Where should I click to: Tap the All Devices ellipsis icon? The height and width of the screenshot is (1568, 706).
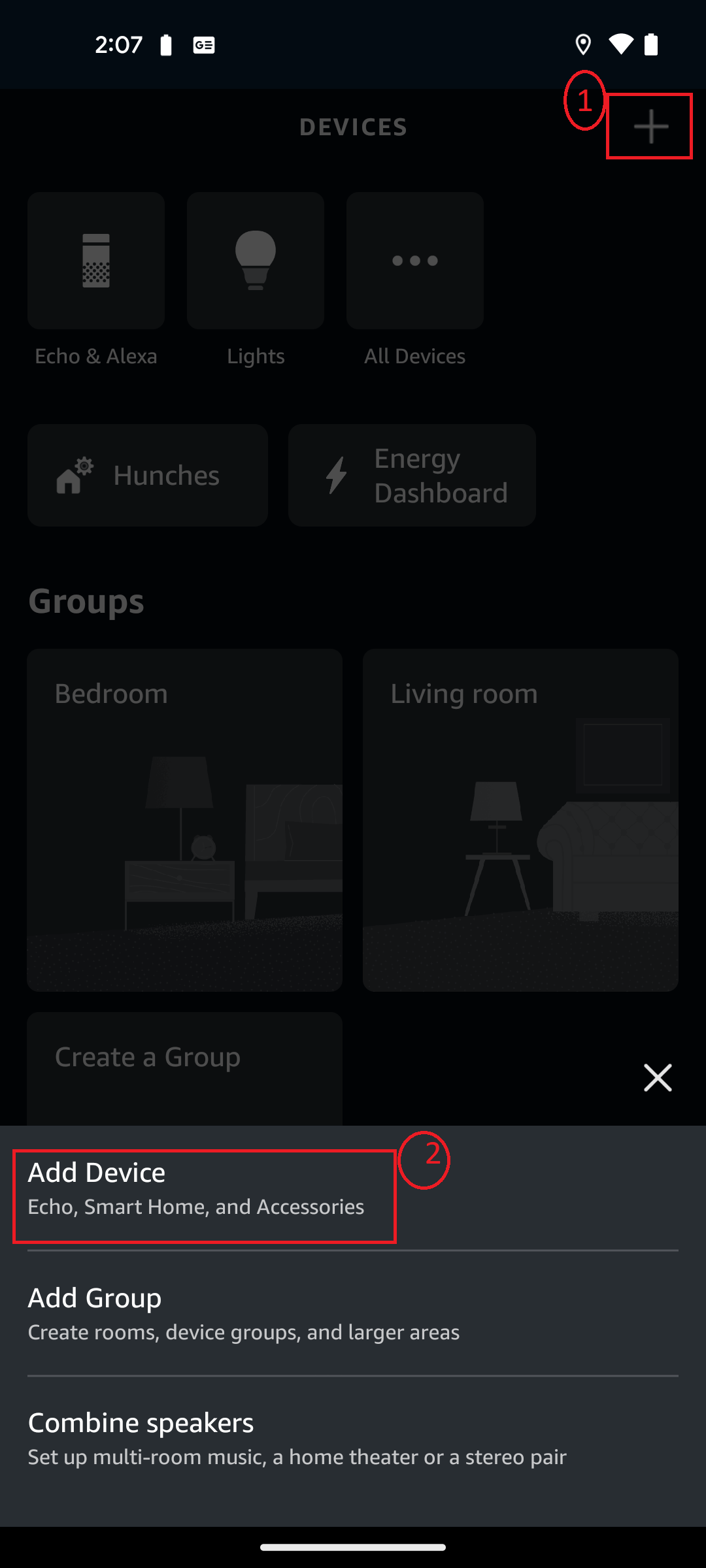coord(414,261)
